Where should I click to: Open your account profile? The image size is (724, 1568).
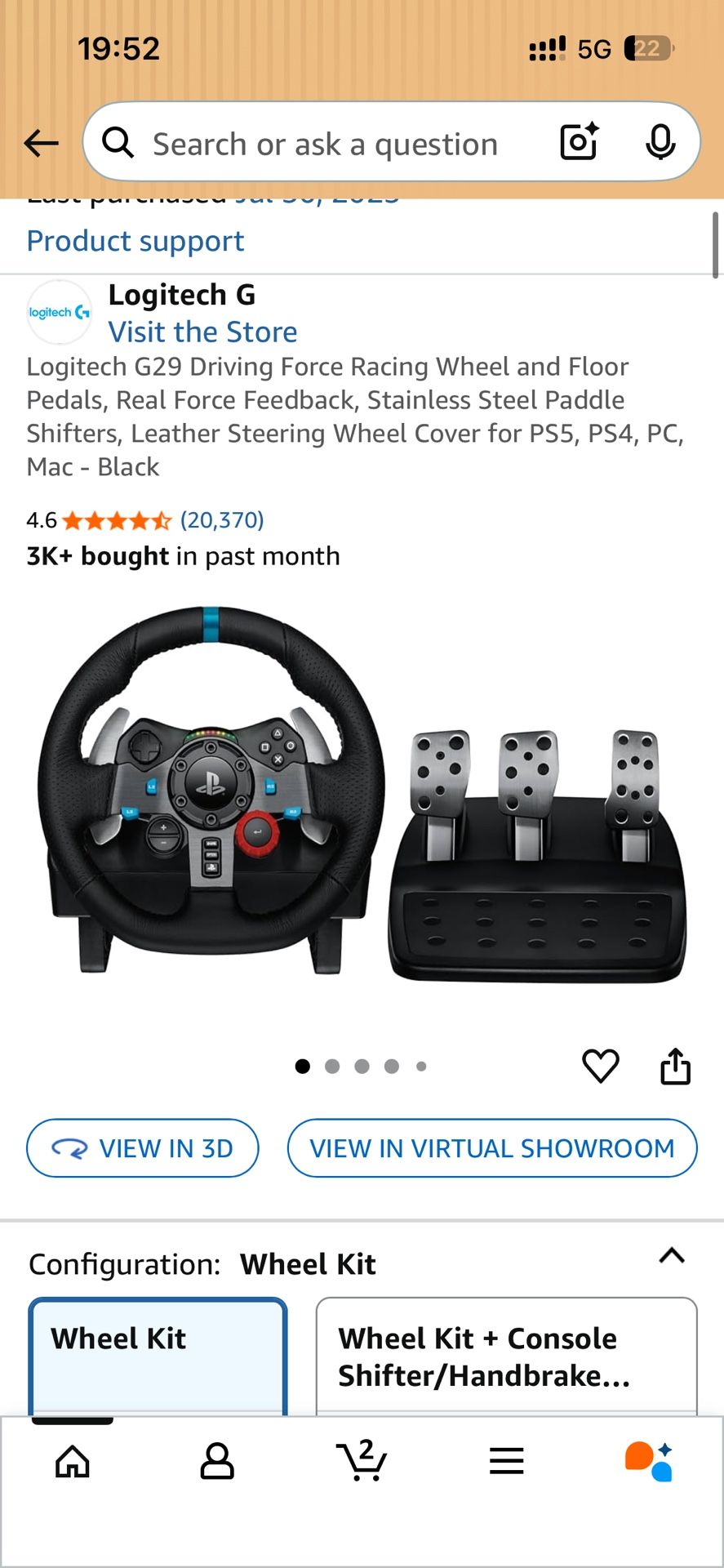tap(216, 1462)
